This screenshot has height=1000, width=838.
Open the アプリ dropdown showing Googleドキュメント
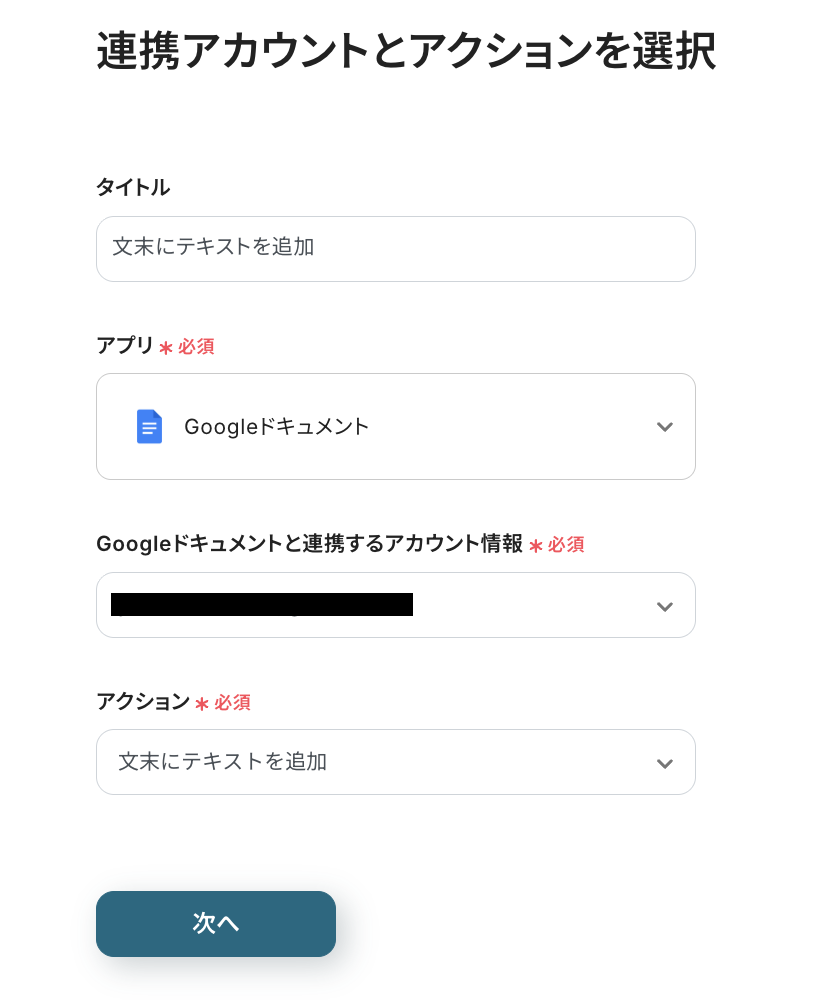[395, 427]
